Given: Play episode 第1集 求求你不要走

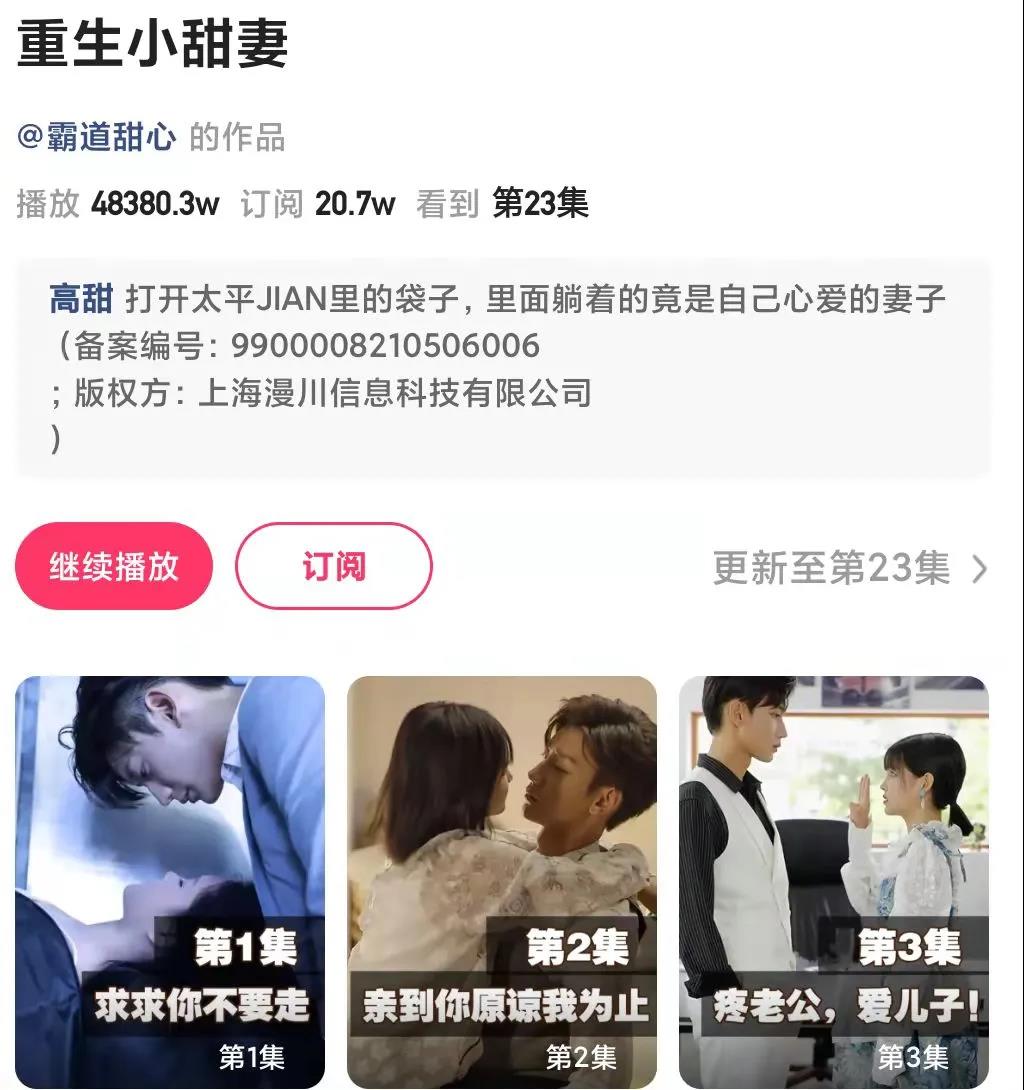Looking at the screenshot, I should pos(170,880).
